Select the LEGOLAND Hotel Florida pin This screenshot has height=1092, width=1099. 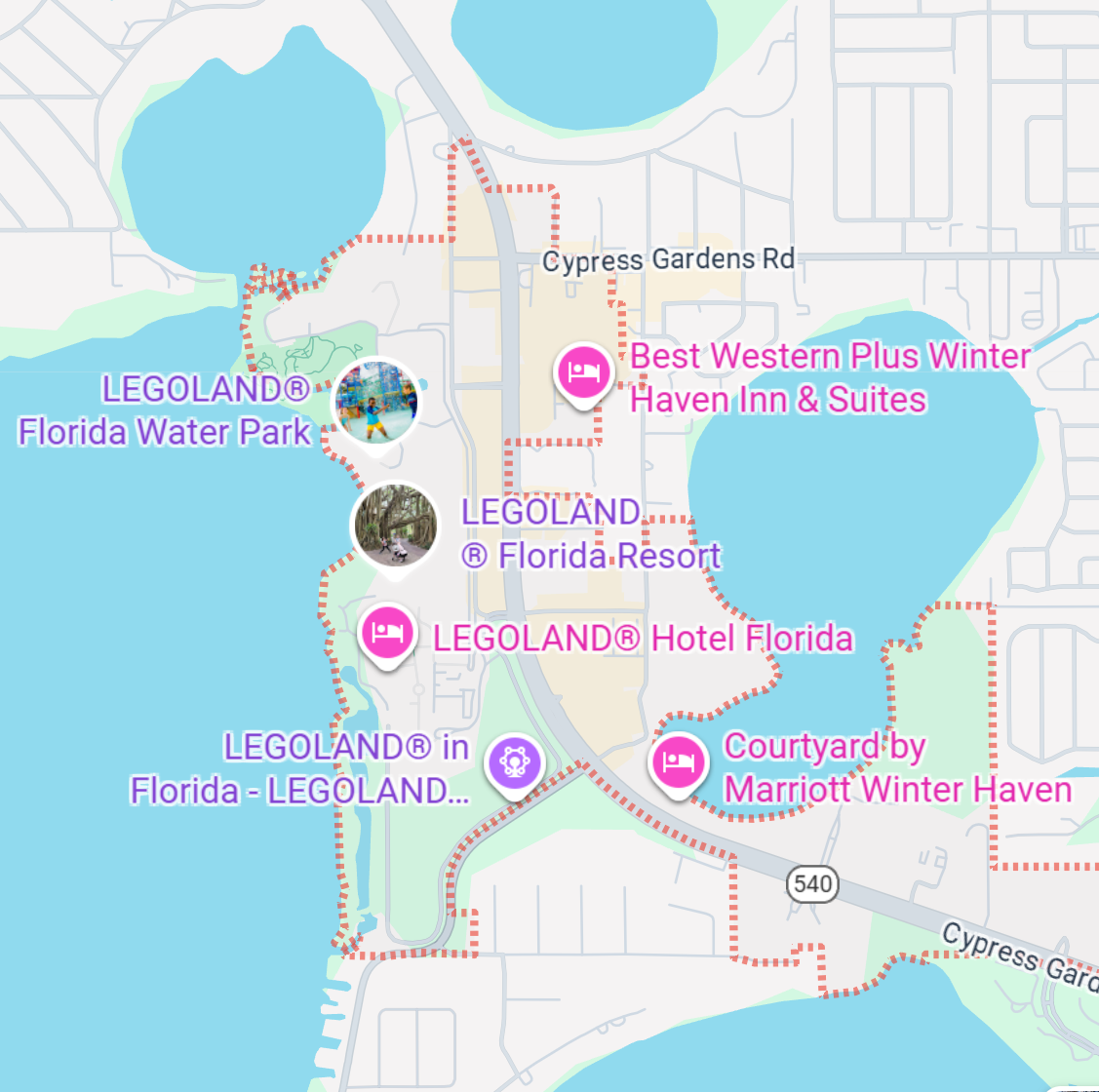point(388,632)
